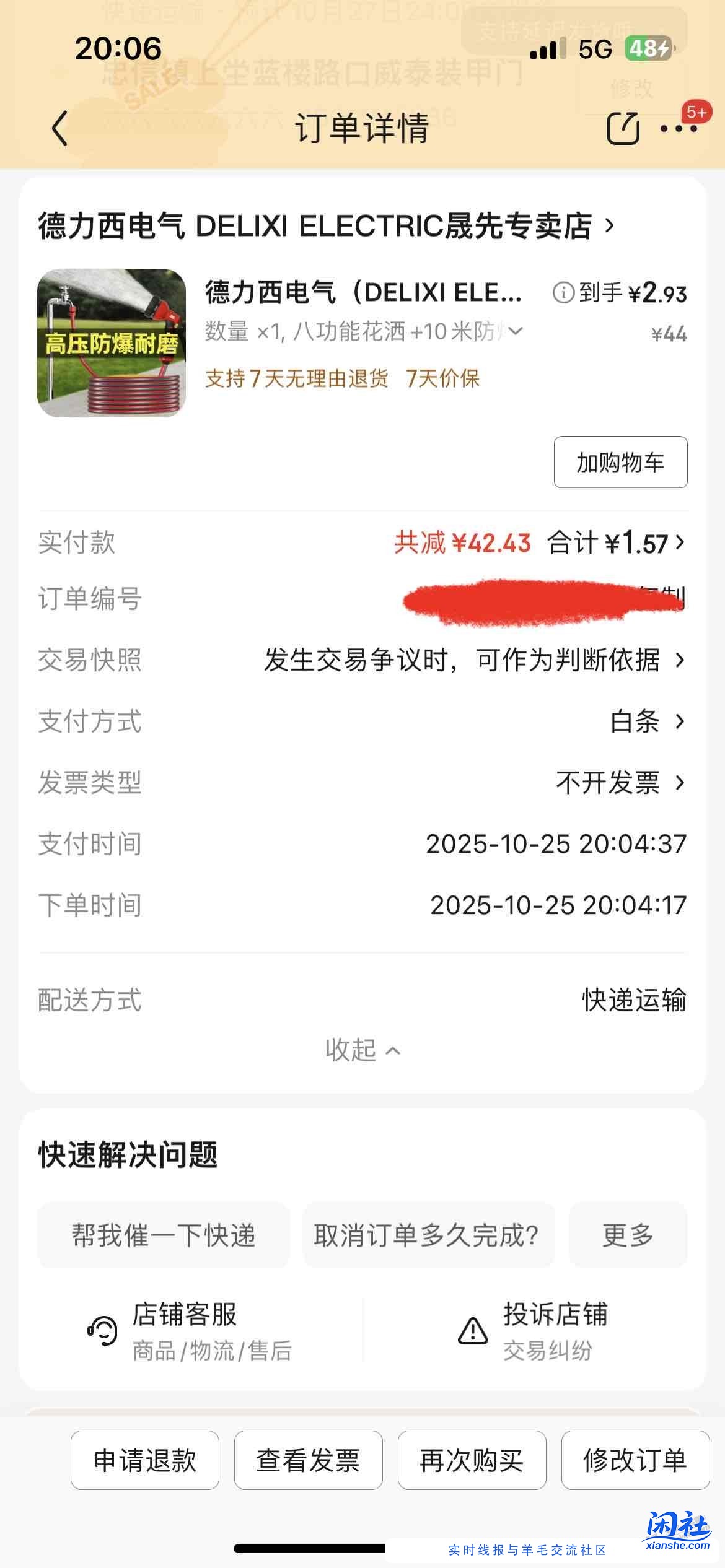Collapse the details via 收起 control
The image size is (725, 1568).
(362, 1050)
